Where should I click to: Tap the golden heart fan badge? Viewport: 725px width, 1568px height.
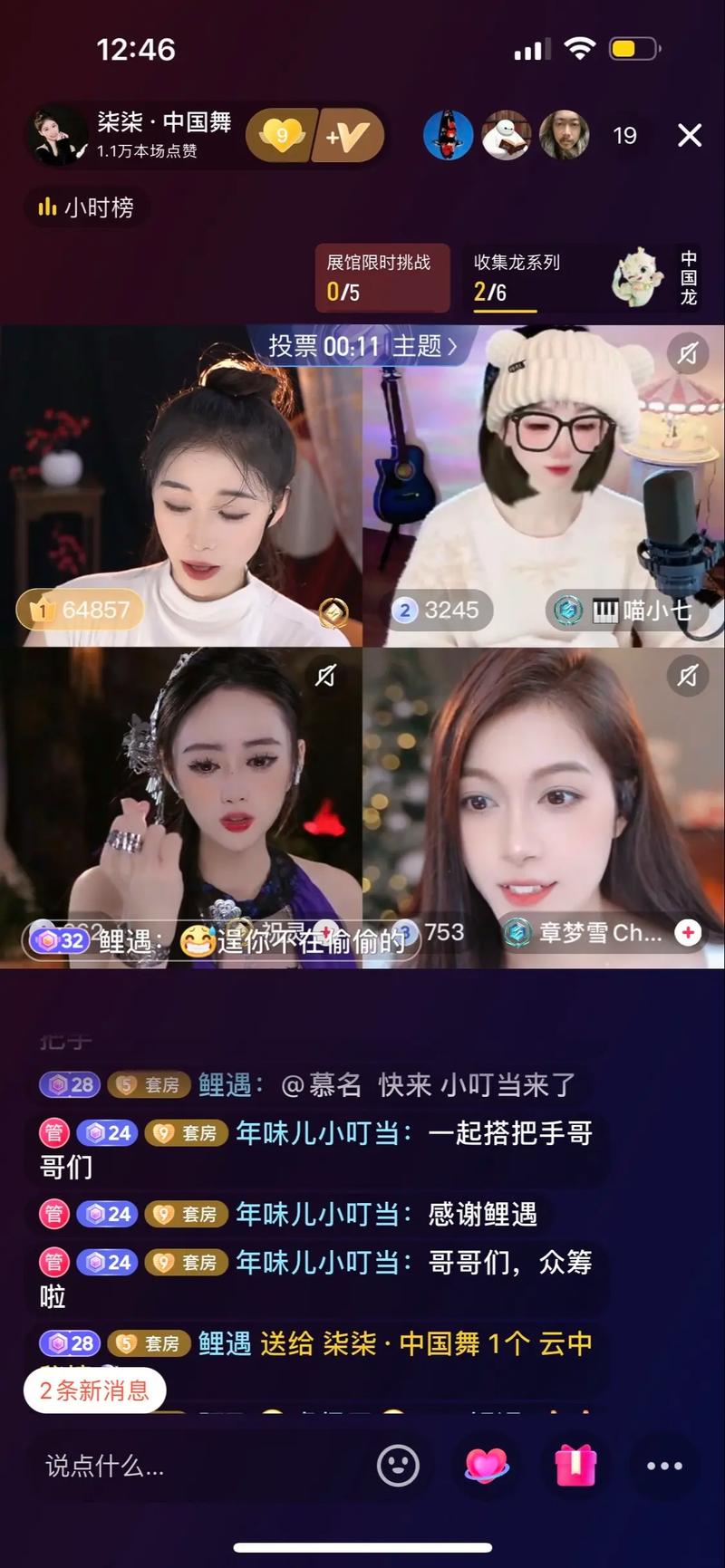click(x=282, y=137)
